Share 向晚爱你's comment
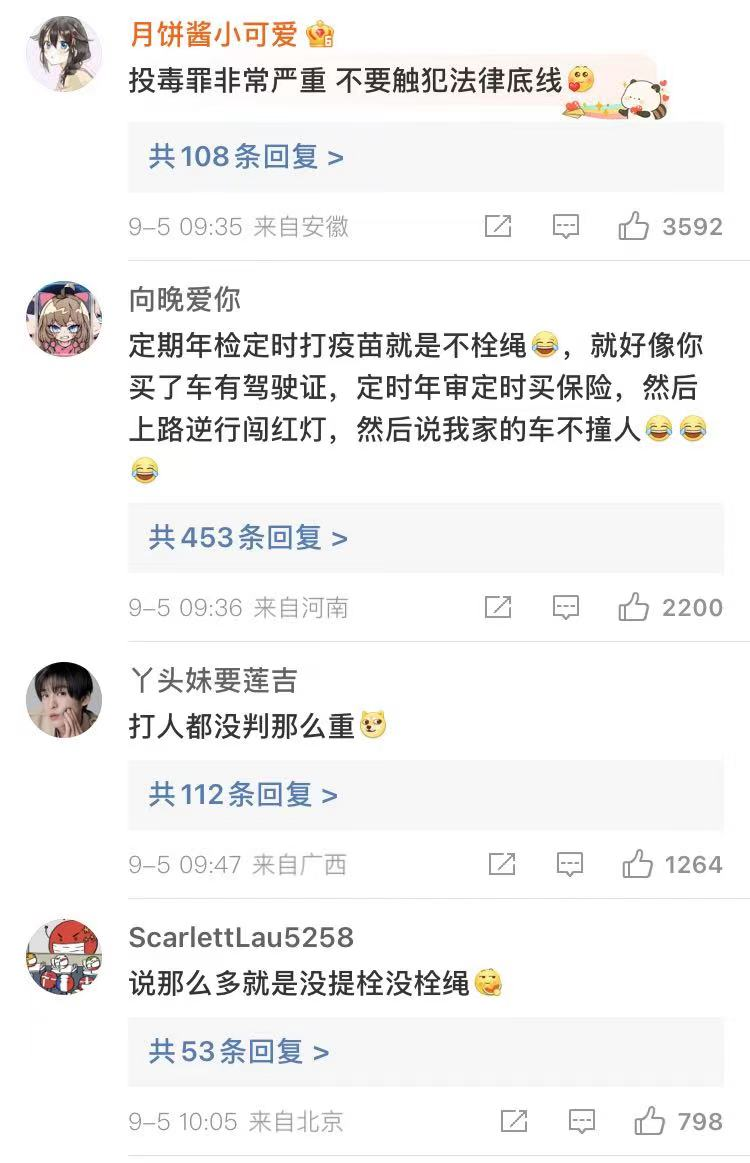Image resolution: width=750 pixels, height=1163 pixels. (x=498, y=607)
